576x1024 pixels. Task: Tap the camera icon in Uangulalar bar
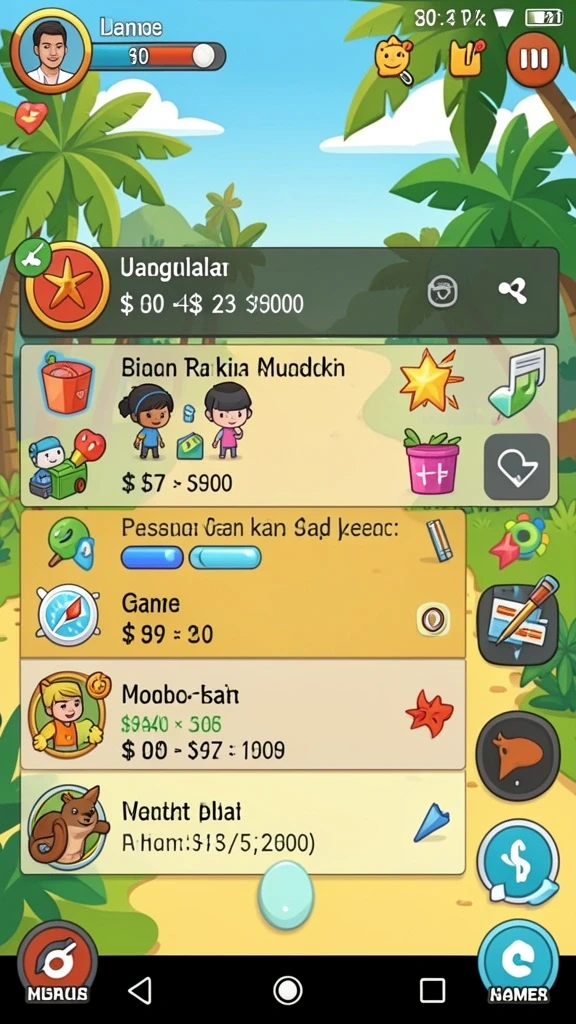click(442, 291)
